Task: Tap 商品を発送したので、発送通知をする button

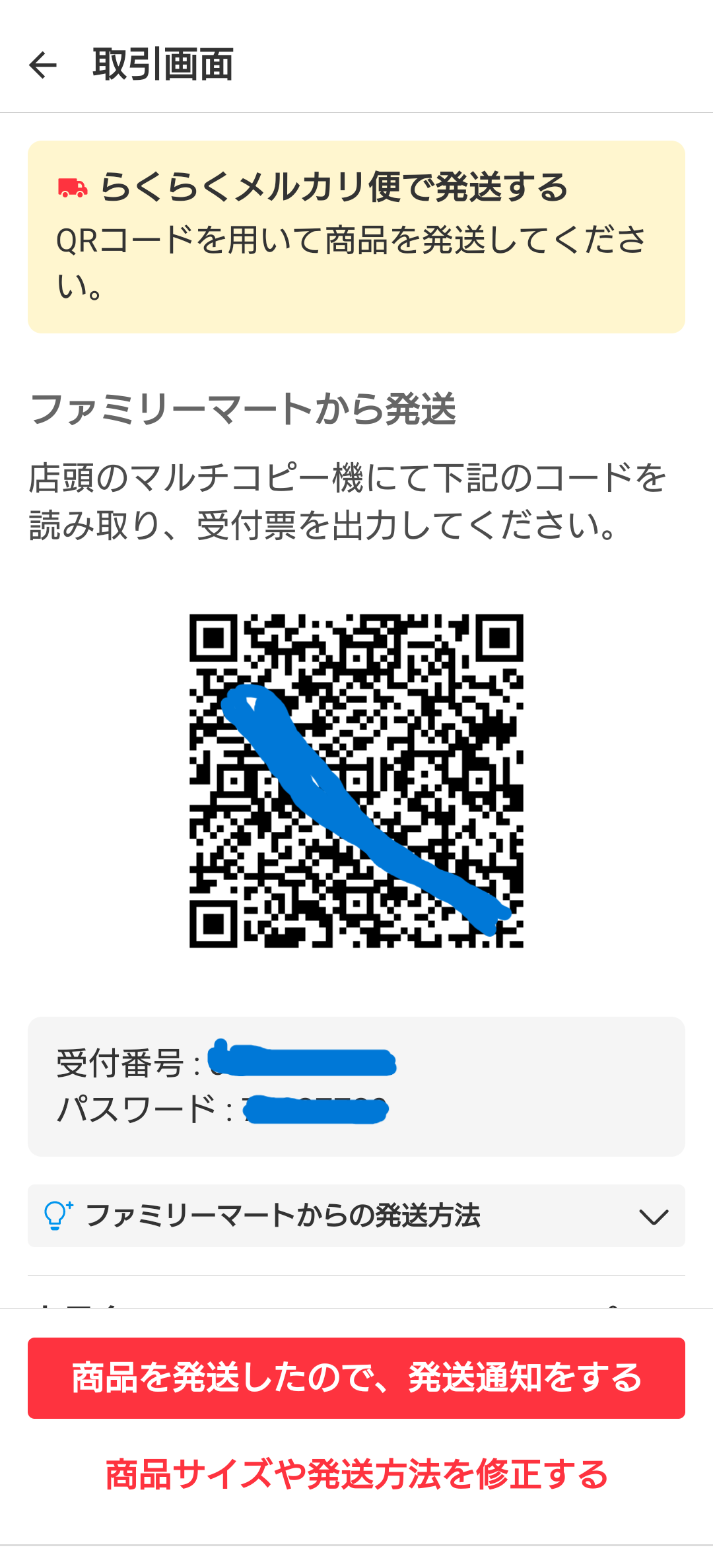Action: (x=356, y=1378)
